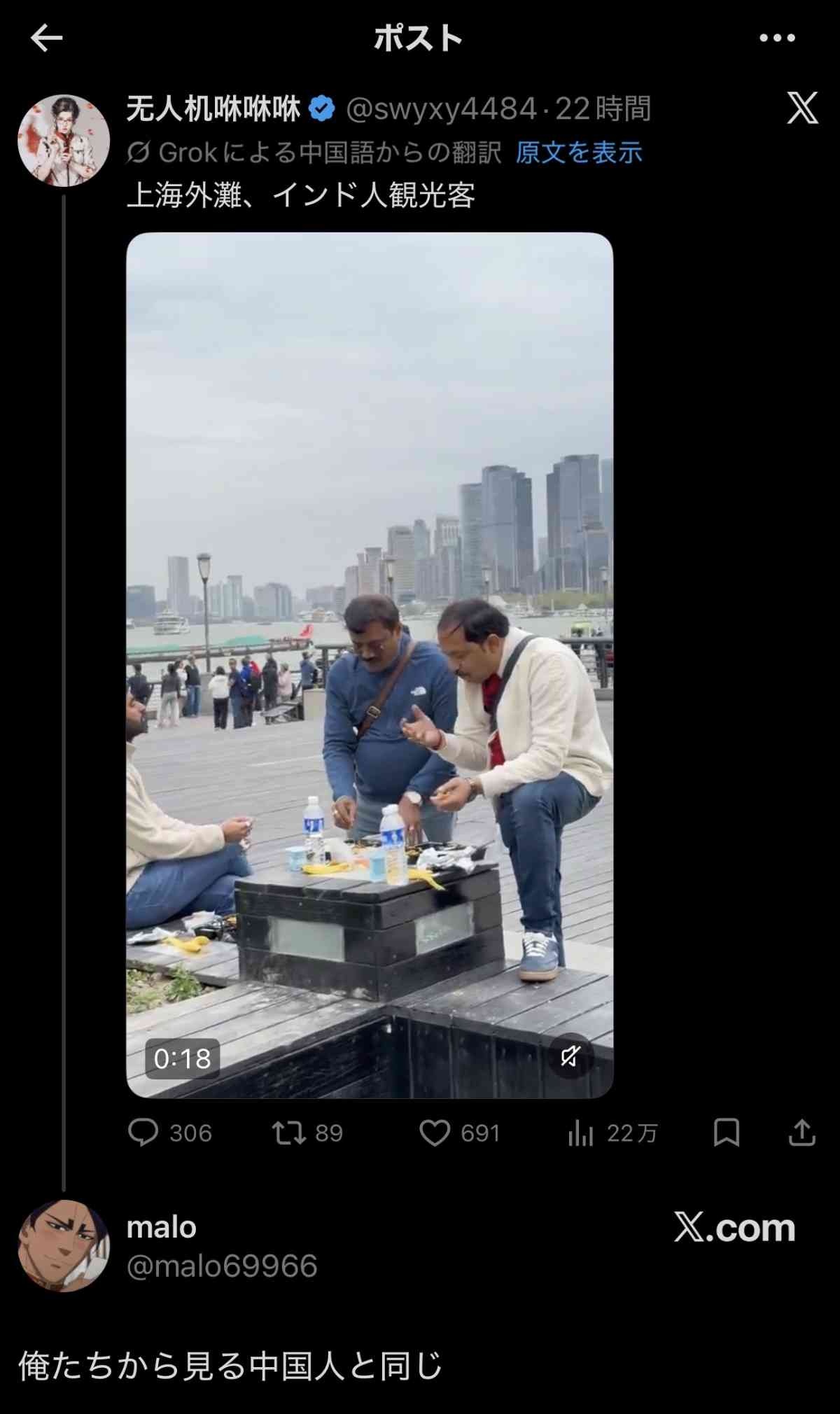The image size is (840, 1414).
Task: Like the post with 691 likes
Action: [x=435, y=1133]
